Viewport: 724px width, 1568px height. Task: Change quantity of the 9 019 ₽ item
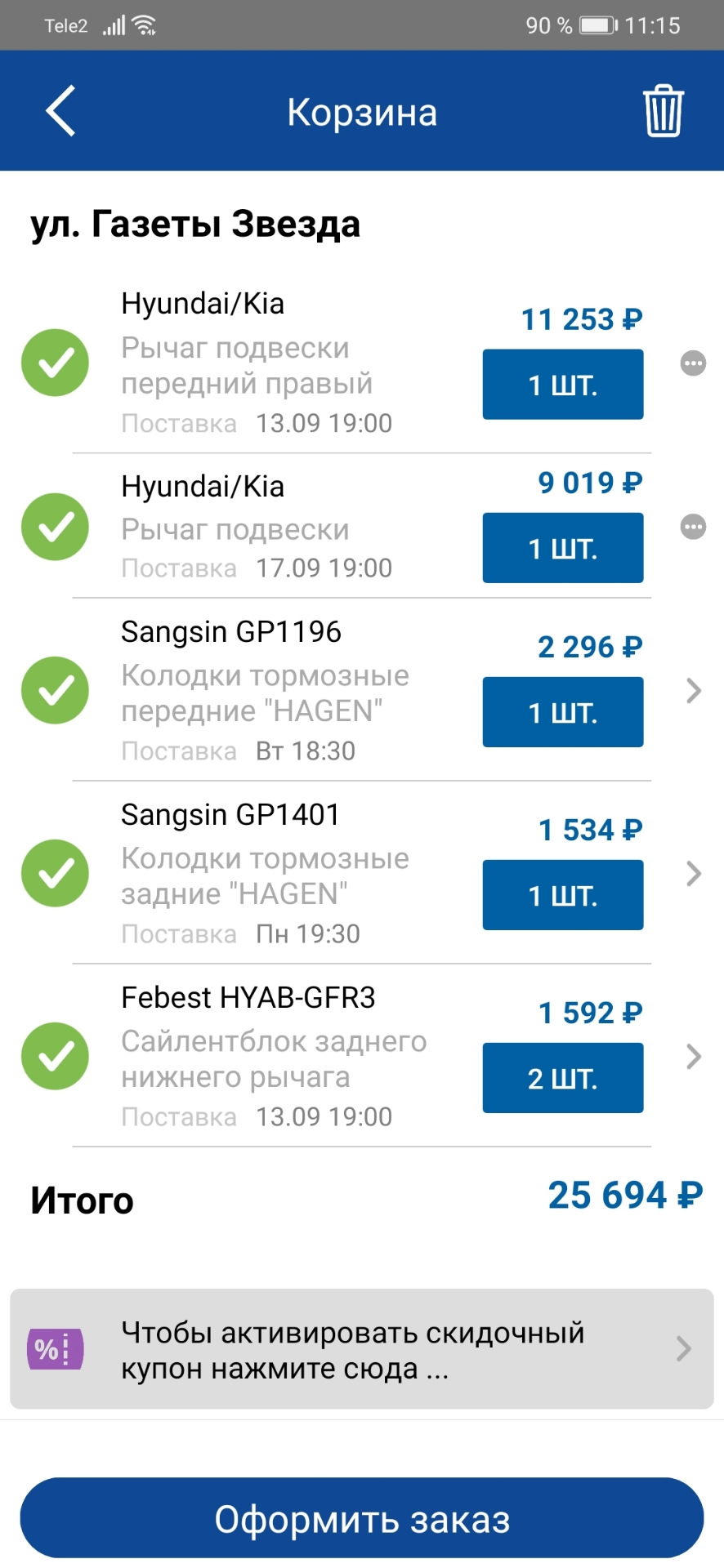[563, 548]
